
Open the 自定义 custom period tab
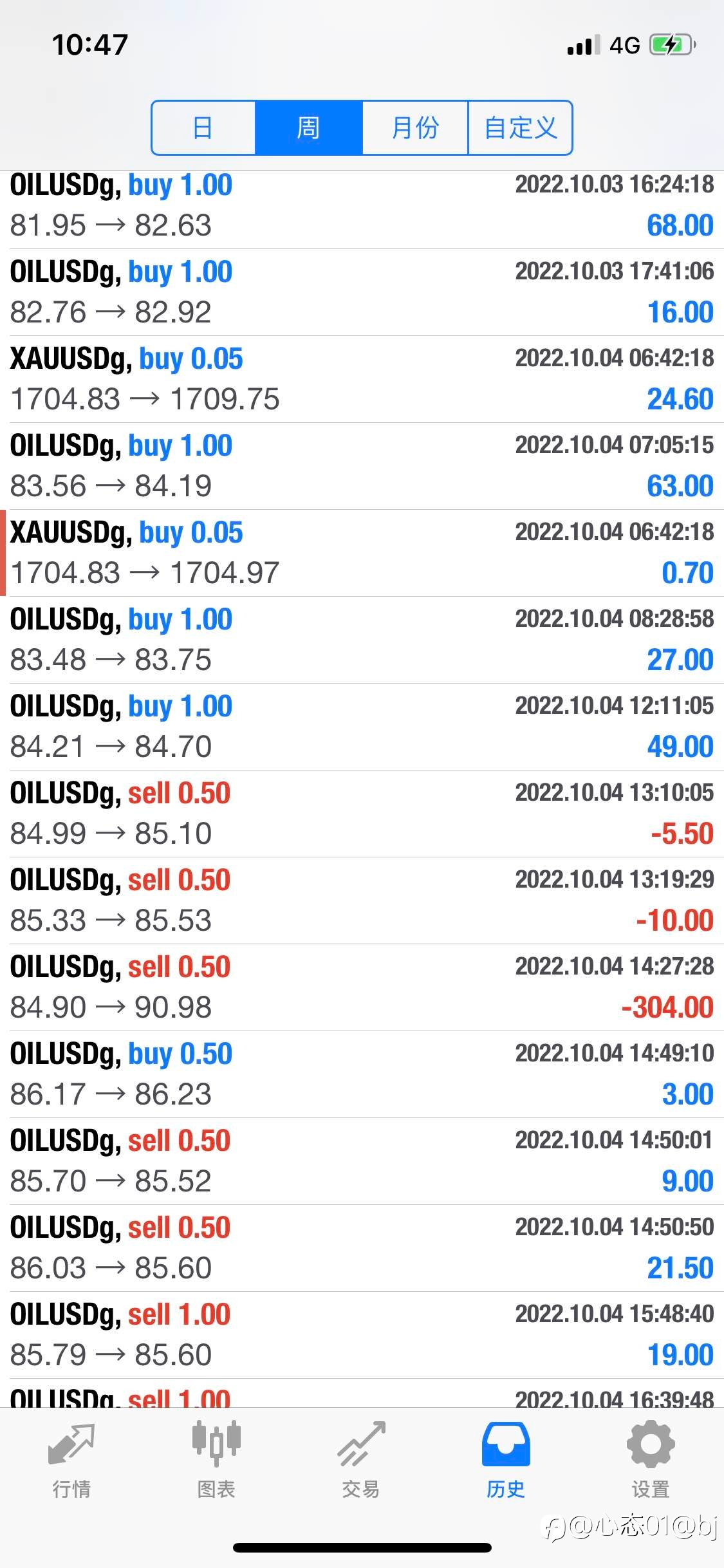[520, 127]
